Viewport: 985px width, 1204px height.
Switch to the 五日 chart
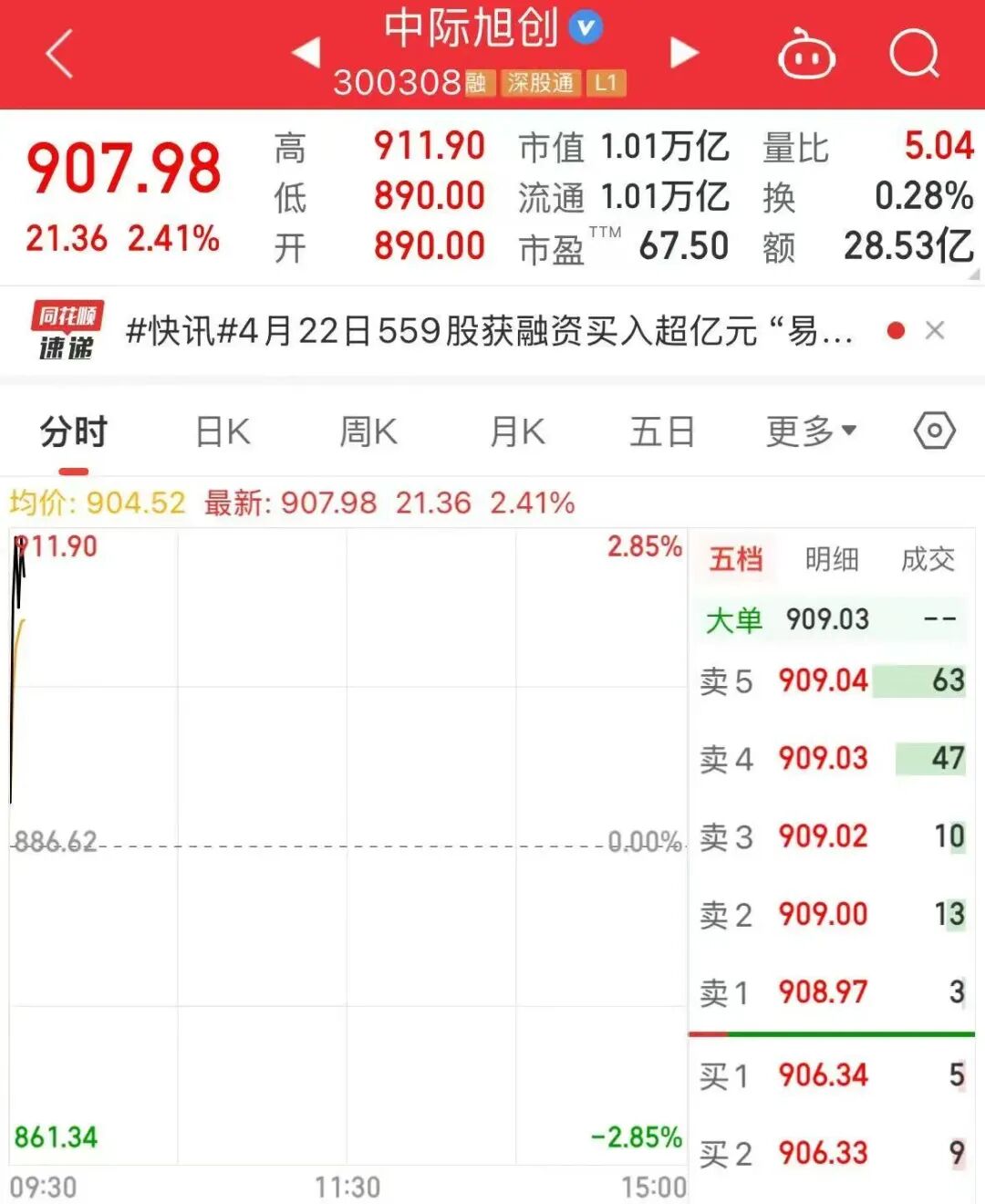[662, 431]
